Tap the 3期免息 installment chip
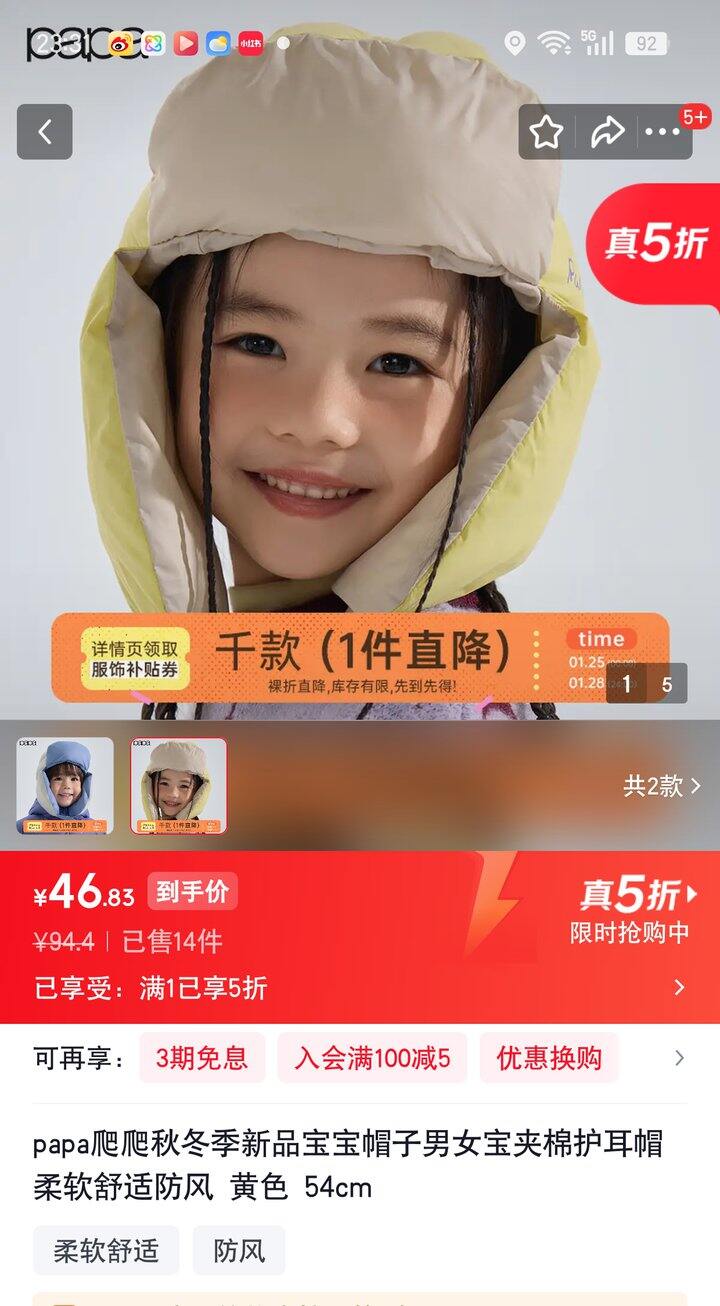 coord(201,1058)
